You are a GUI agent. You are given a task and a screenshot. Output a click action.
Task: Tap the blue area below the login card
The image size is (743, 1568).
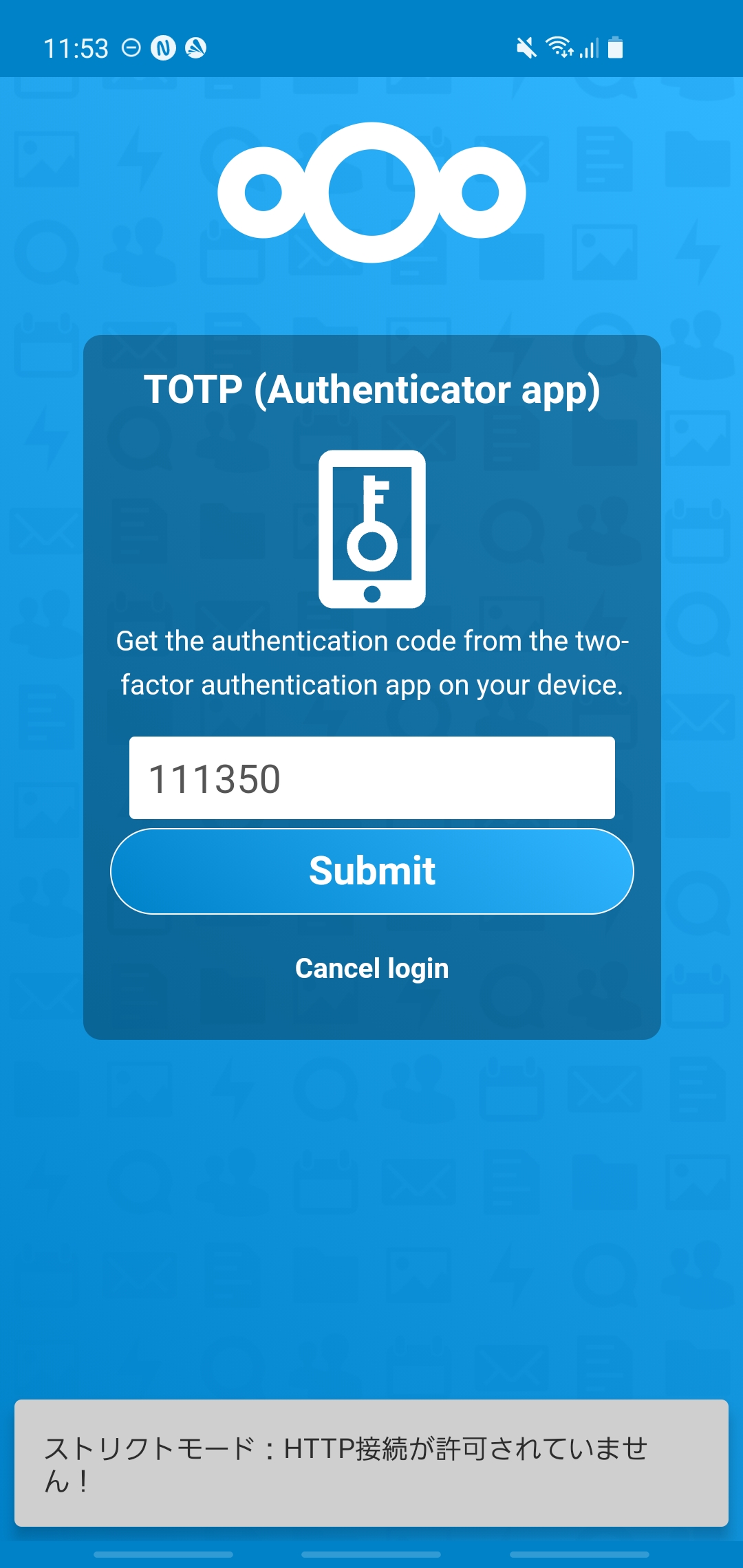click(x=371, y=1204)
